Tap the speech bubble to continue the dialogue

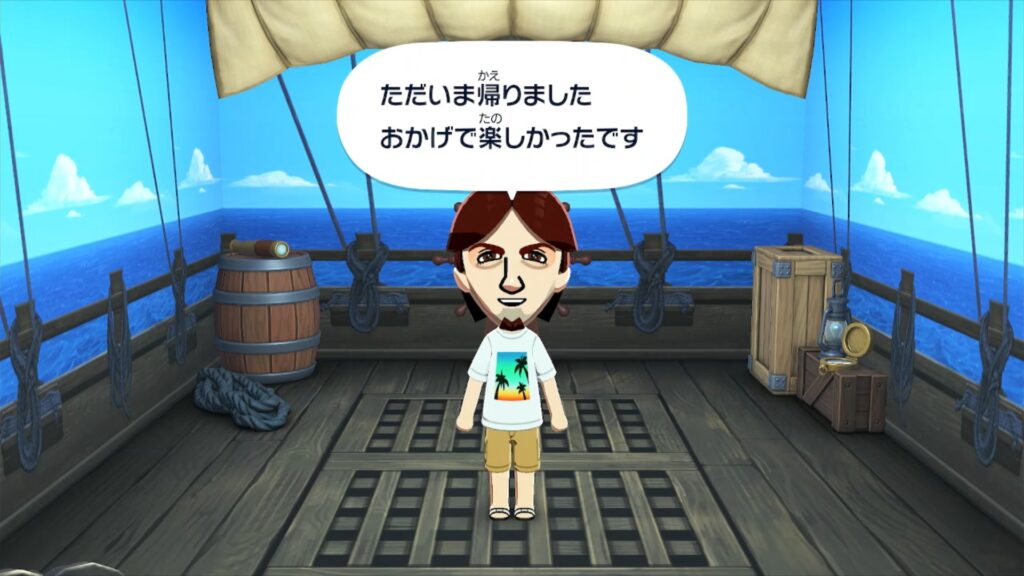[511, 117]
